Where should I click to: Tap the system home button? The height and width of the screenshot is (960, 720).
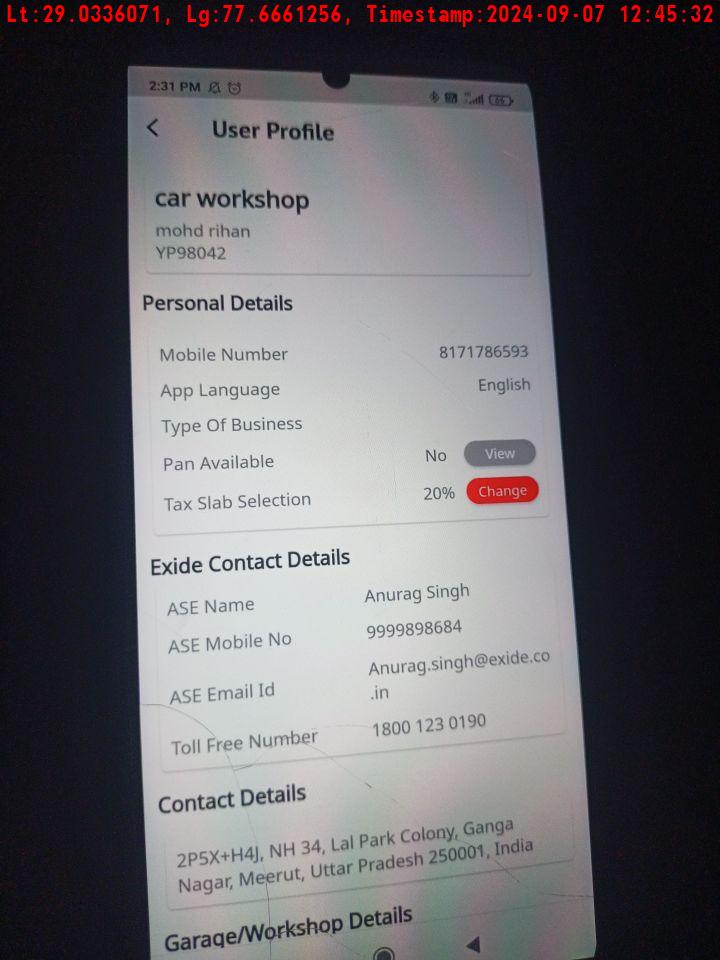[x=383, y=953]
